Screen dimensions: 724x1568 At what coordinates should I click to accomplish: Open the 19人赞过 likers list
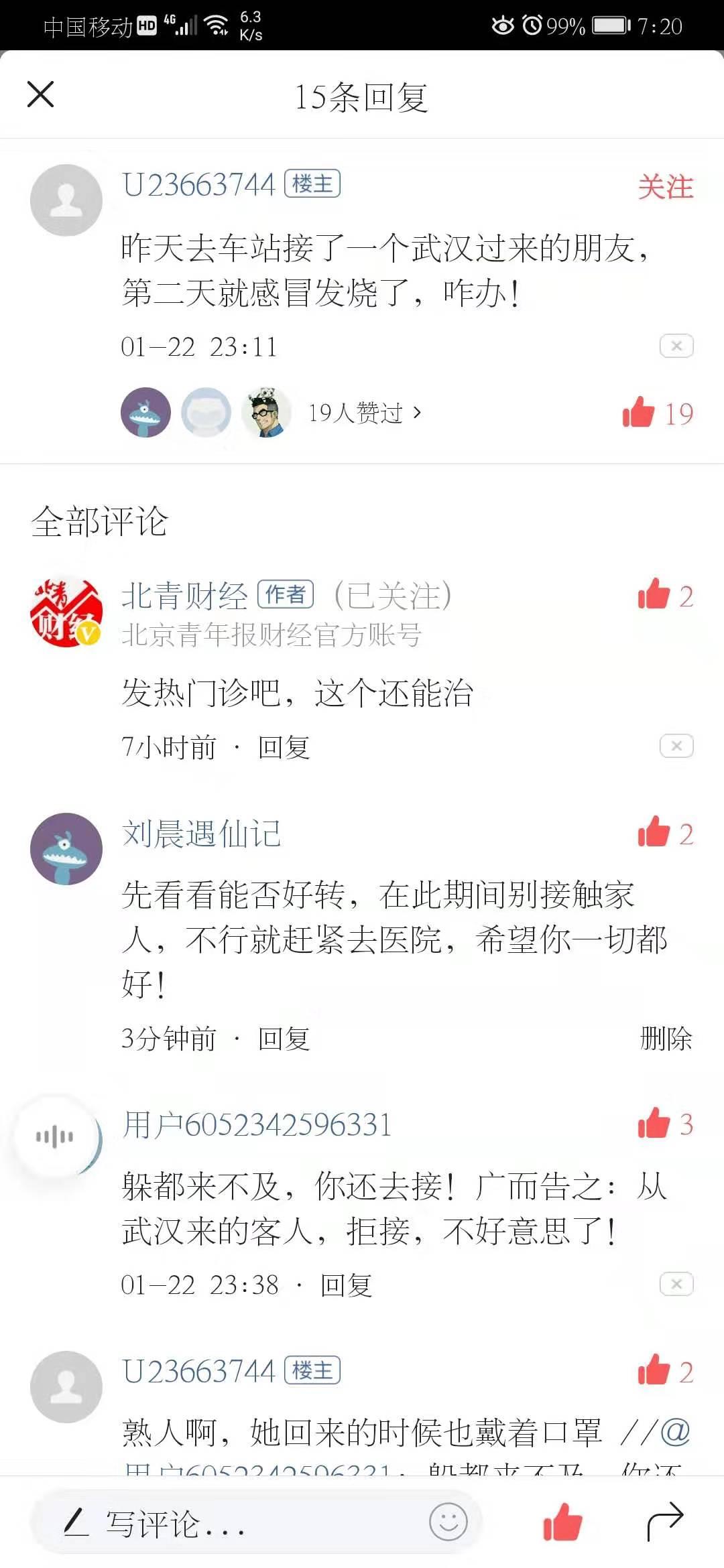pos(365,413)
